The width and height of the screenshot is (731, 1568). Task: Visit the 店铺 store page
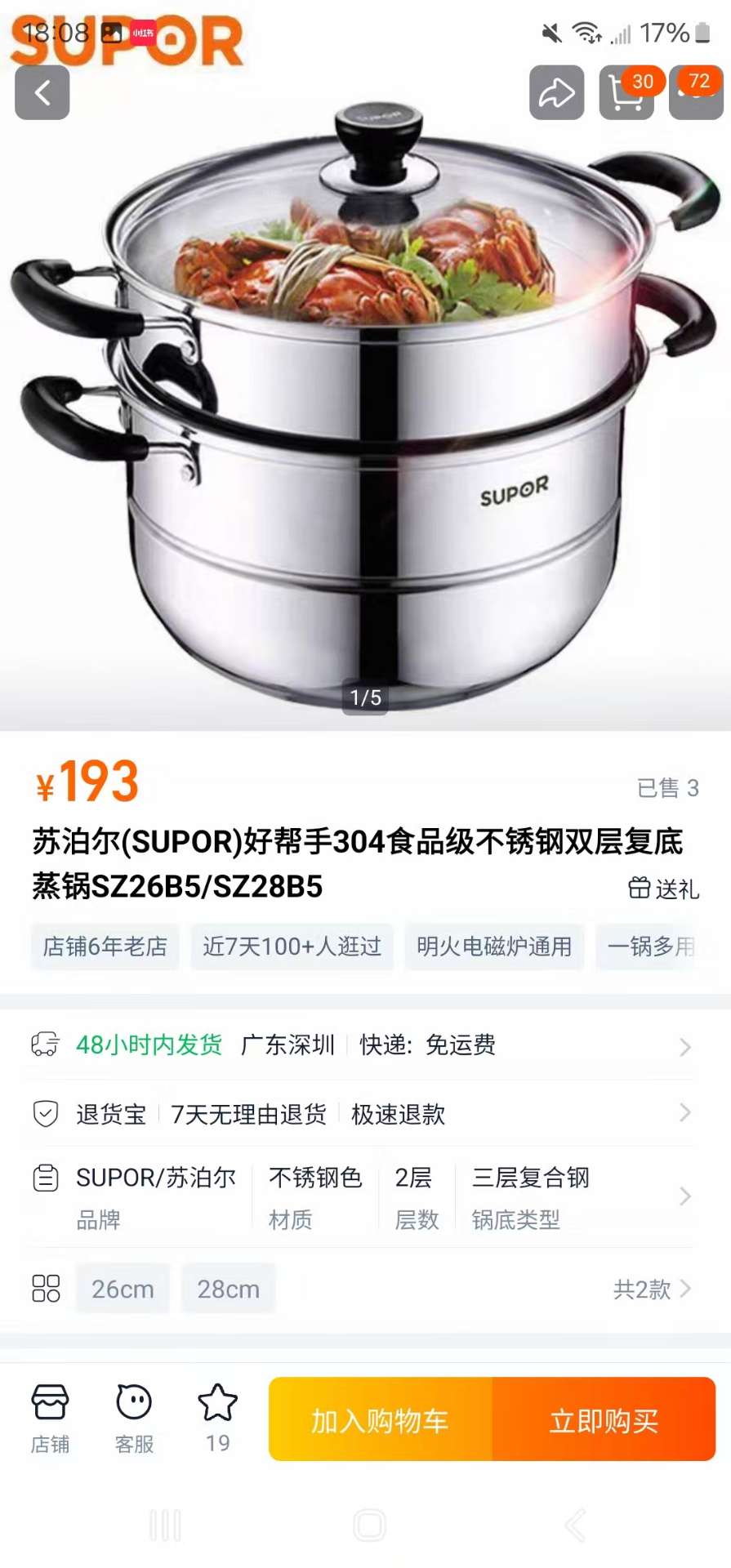[x=50, y=1419]
